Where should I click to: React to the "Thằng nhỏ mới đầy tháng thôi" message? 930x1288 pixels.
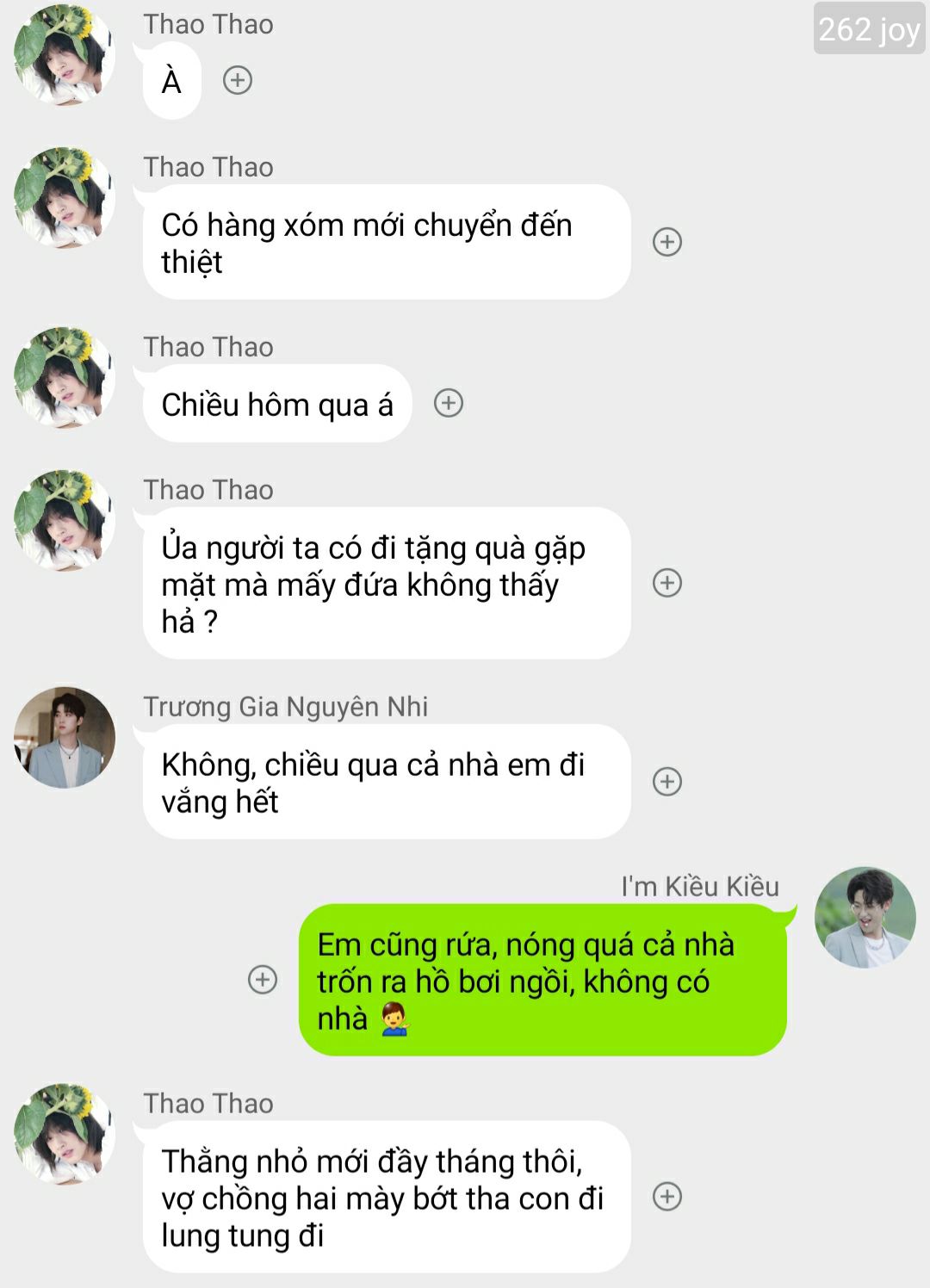667,1196
